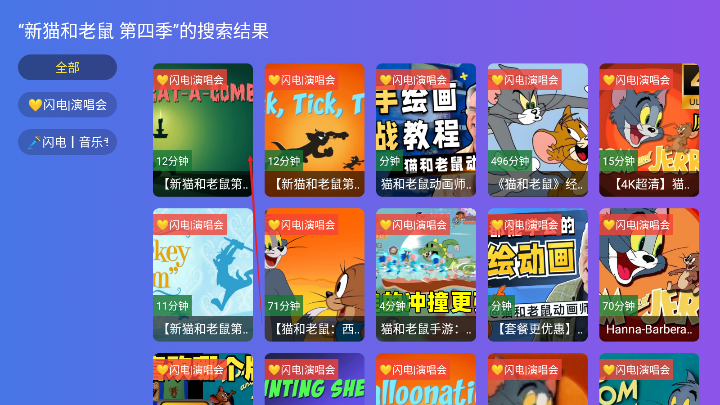Open the 11分钟 【新猫和老鼠第 video
Image resolution: width=720 pixels, height=405 pixels.
[x=203, y=273]
